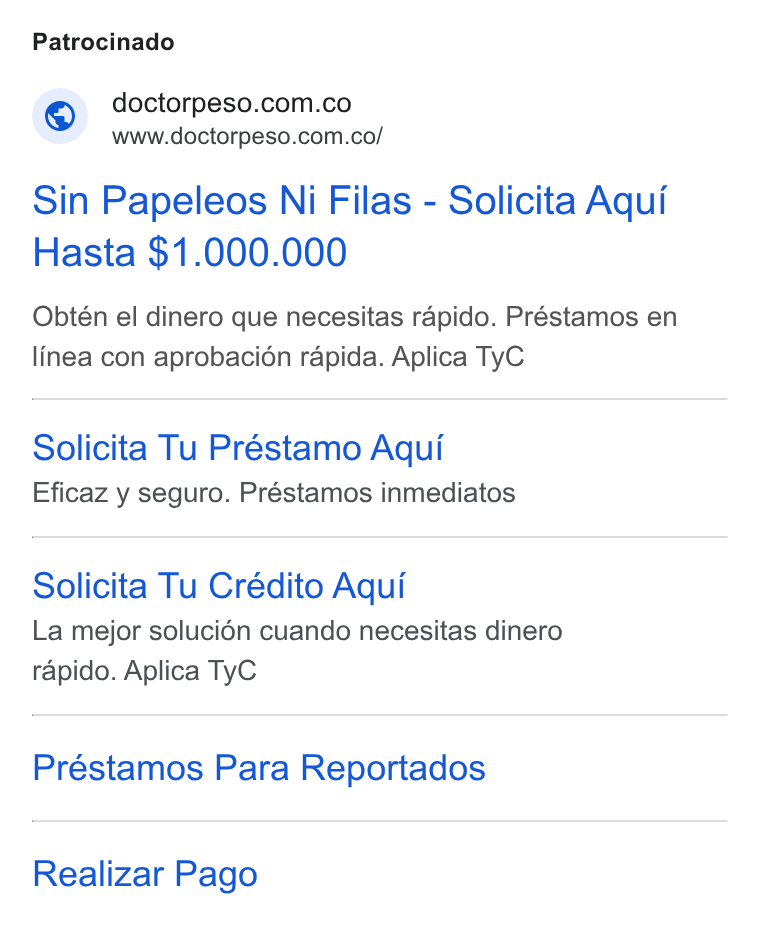760x926 pixels.
Task: Open the Solicita Tu Préstamo Aquí sitelink
Action: point(237,448)
